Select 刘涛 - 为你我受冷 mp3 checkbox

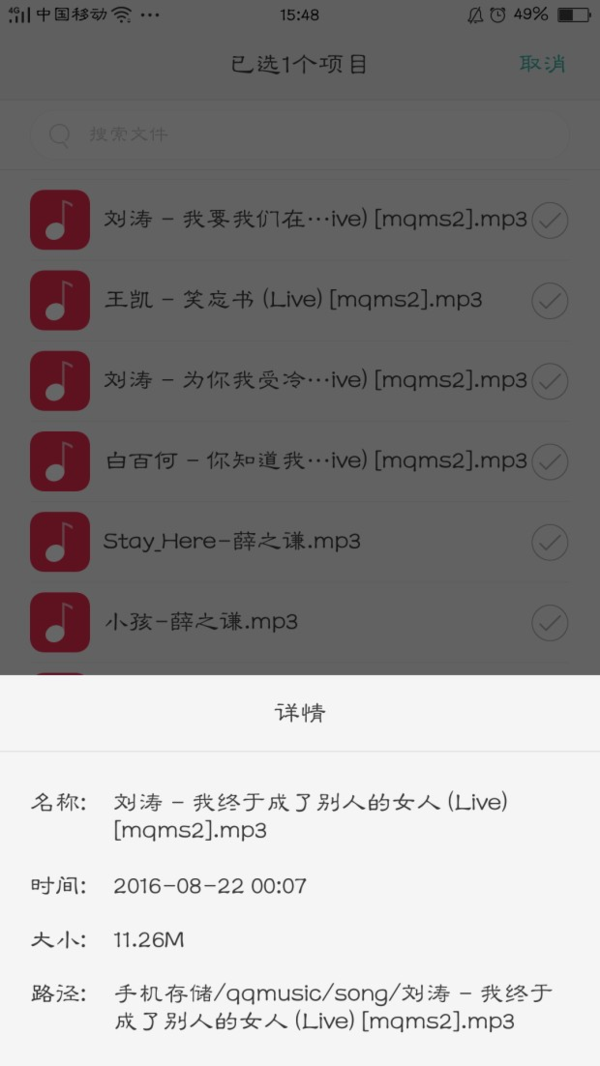coord(549,381)
